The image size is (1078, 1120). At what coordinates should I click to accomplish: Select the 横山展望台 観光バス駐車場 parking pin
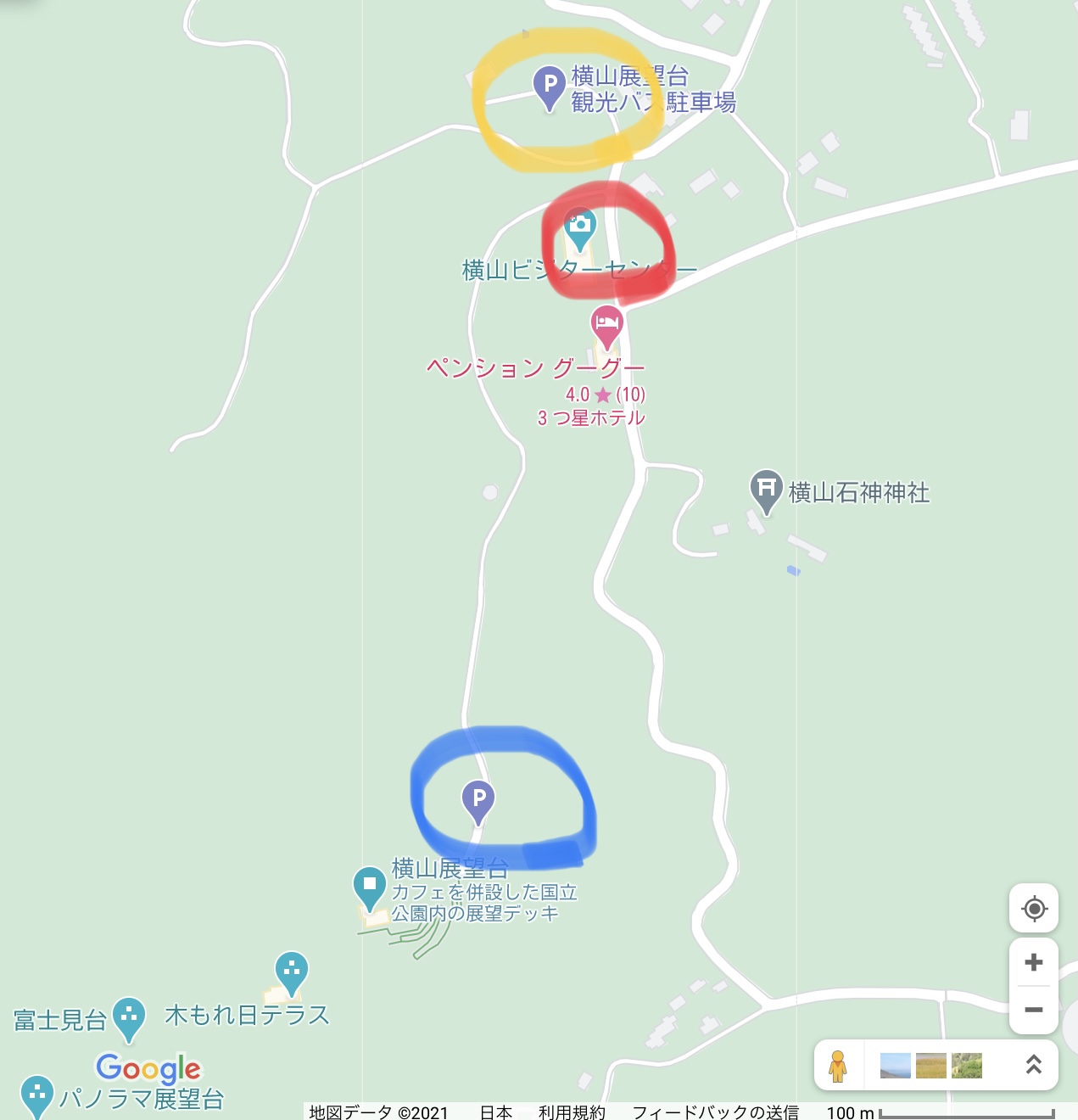(550, 86)
